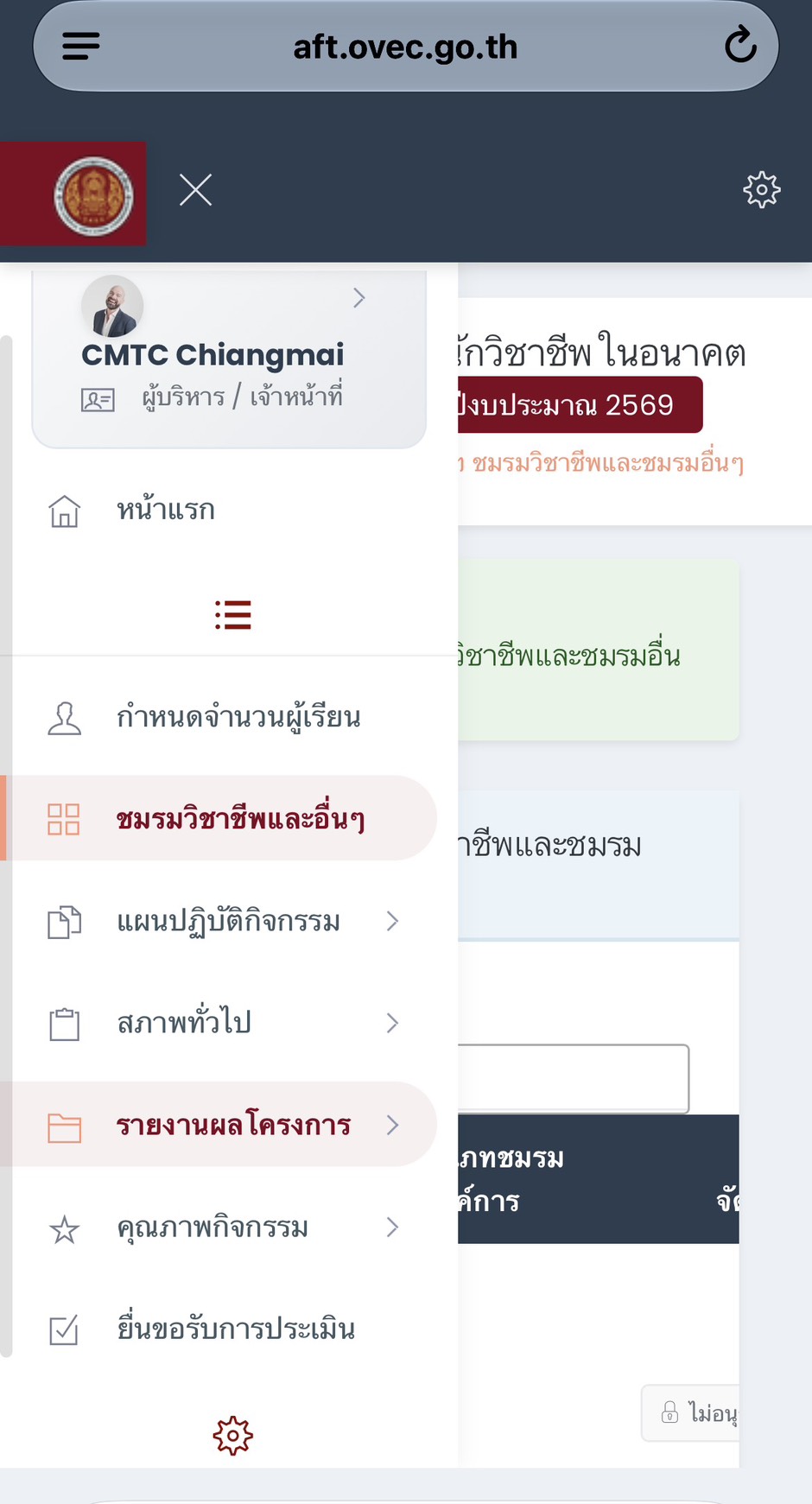Tap the aft.ovec.go.th address bar

click(405, 47)
